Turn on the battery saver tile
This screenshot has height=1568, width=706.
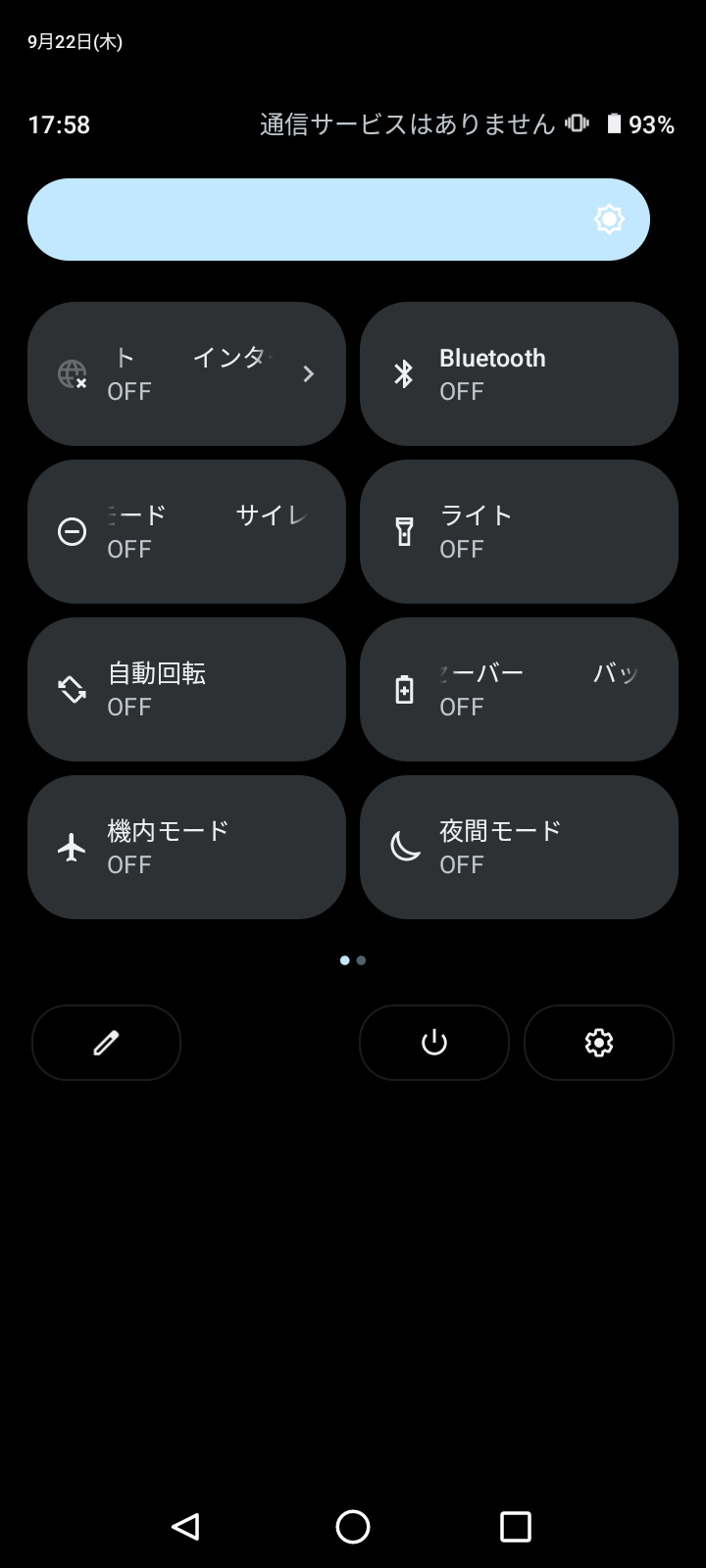pyautogui.click(x=519, y=689)
